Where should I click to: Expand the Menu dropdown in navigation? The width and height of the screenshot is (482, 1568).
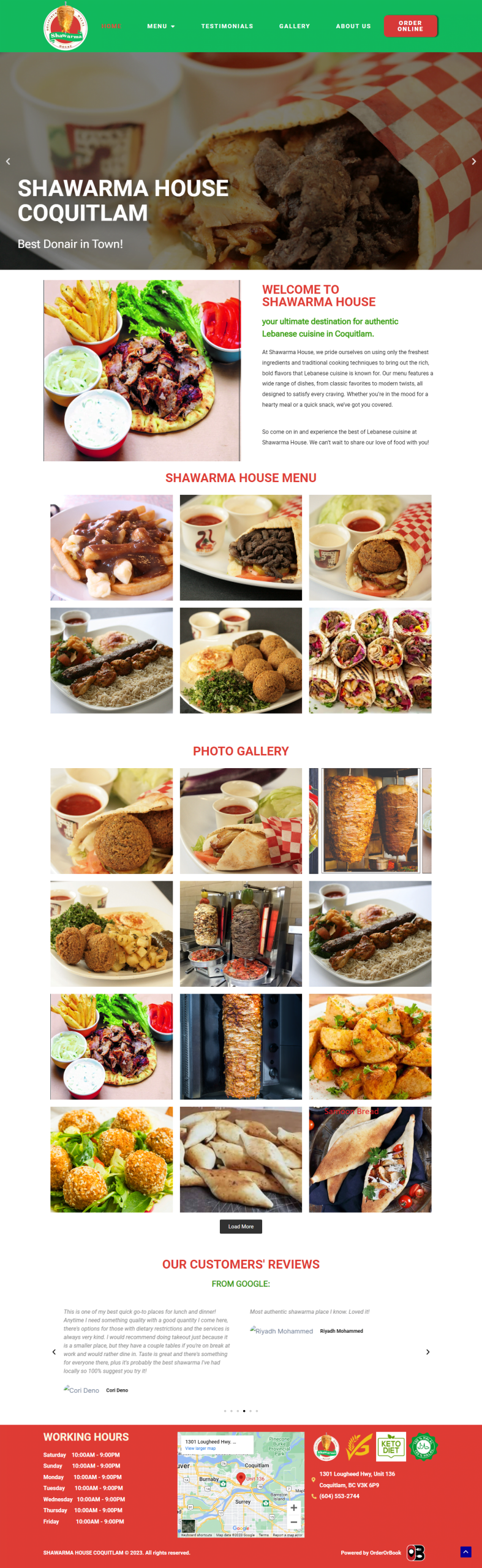tap(160, 26)
